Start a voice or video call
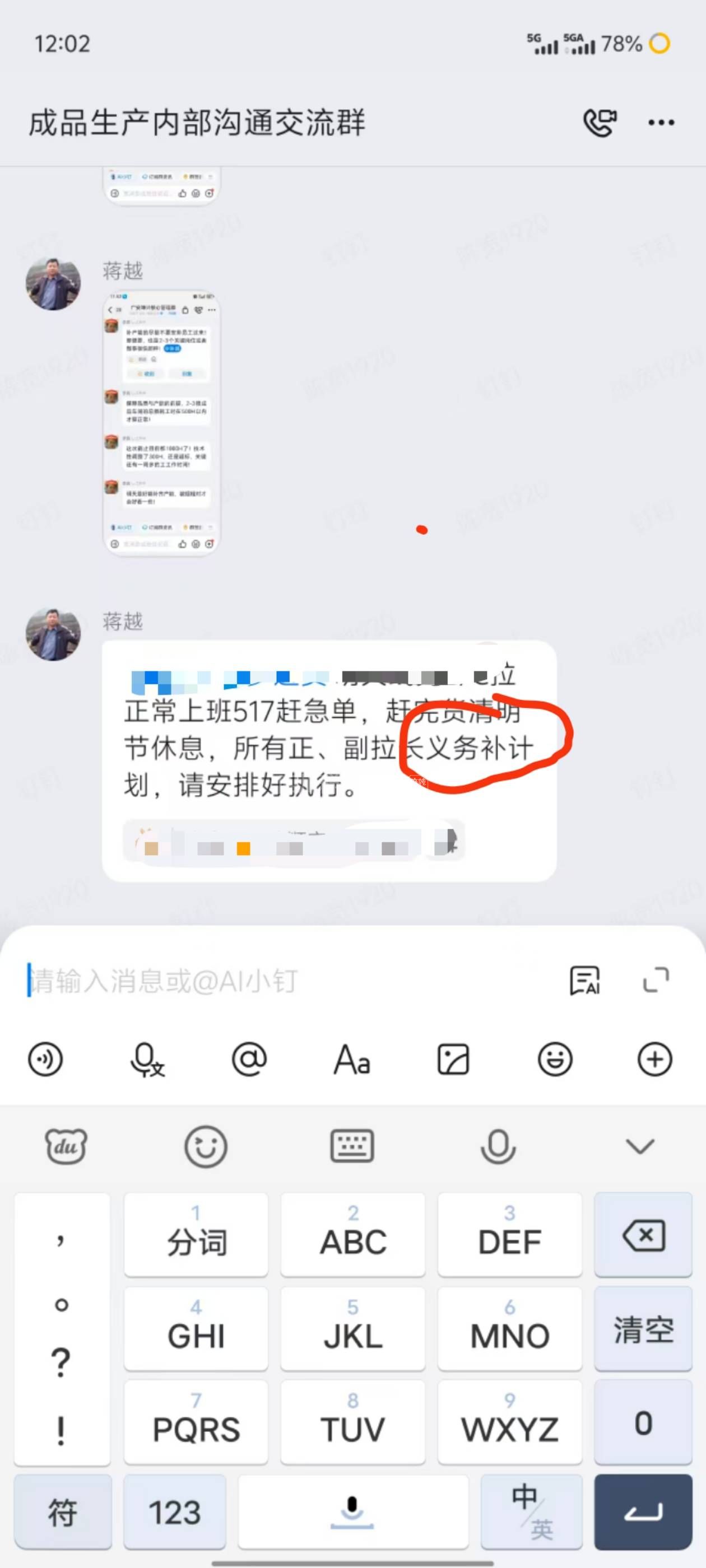Screen dimensions: 706x1568 point(600,122)
